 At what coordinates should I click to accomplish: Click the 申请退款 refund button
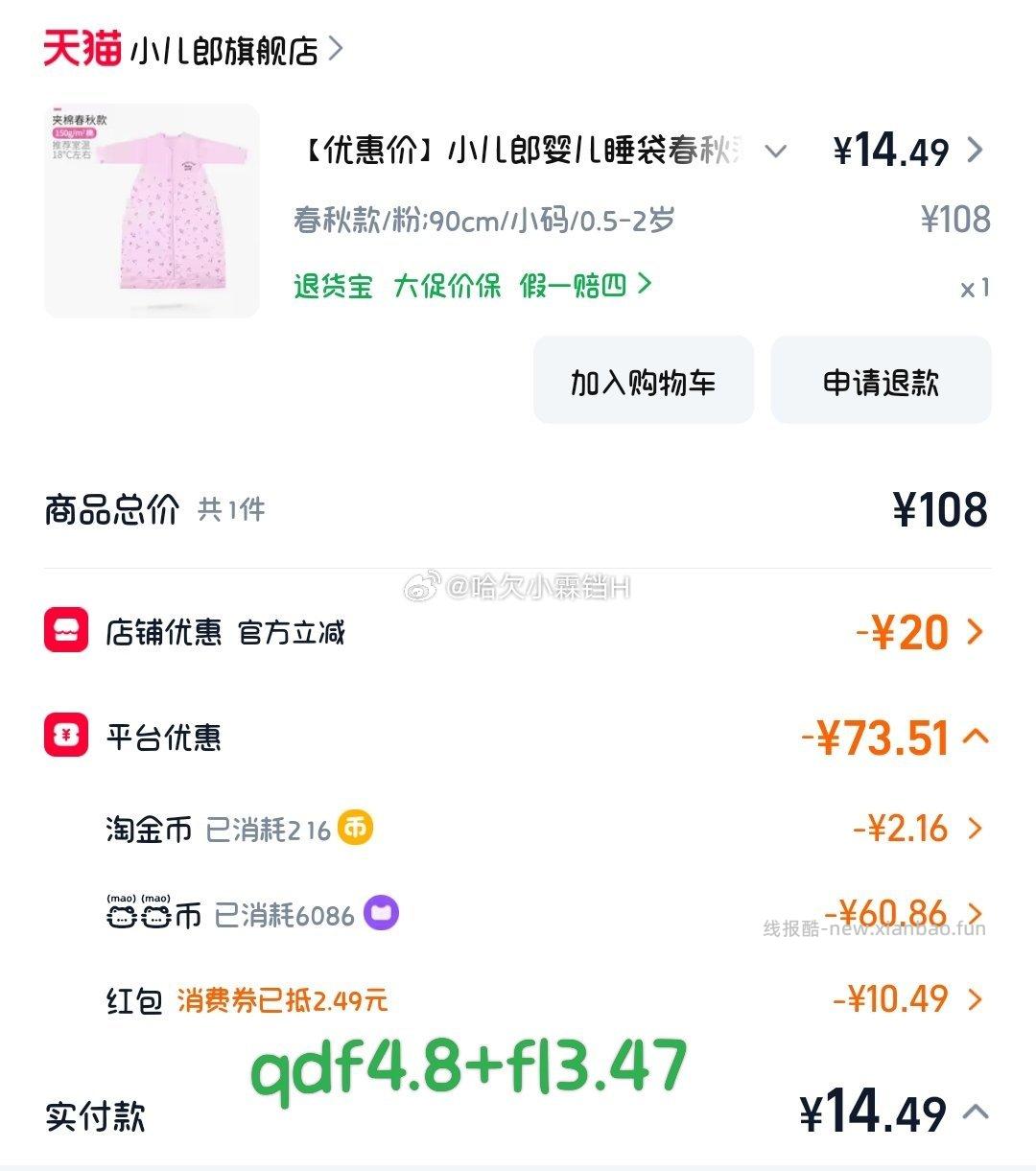click(880, 381)
